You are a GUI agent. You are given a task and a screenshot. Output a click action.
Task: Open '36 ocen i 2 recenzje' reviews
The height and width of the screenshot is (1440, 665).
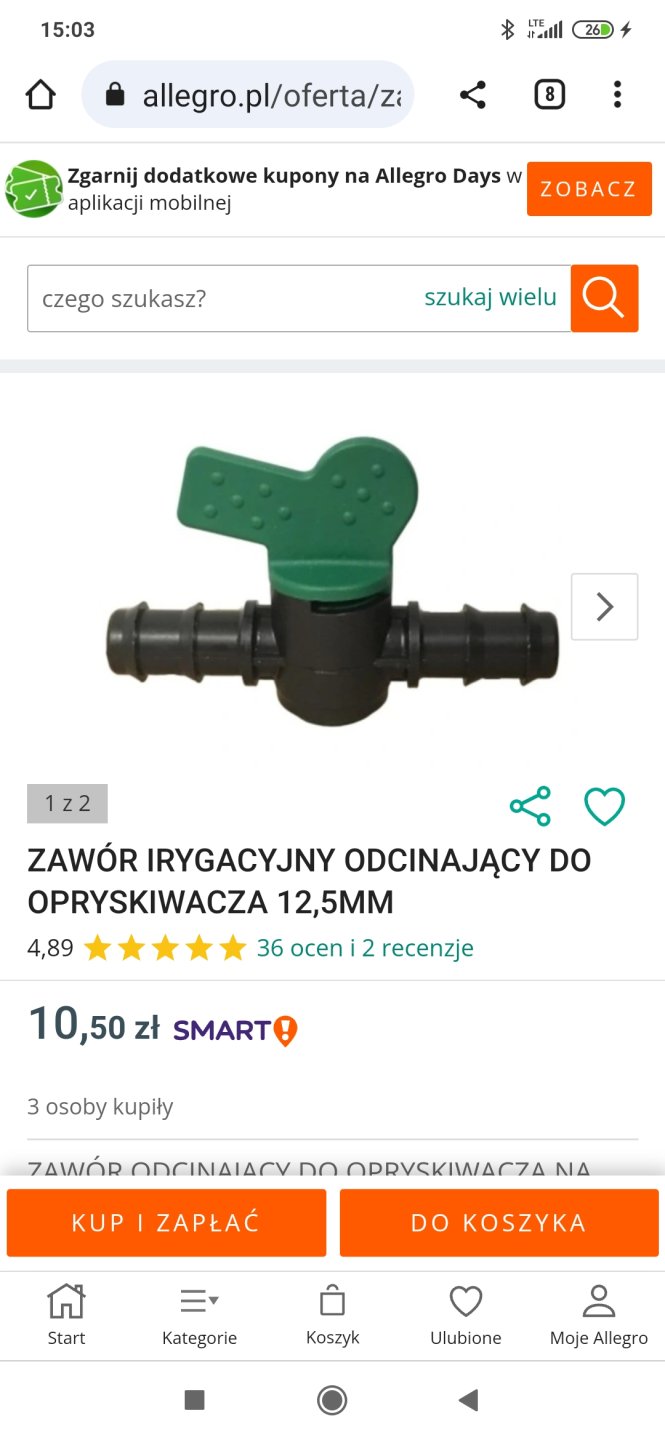(x=365, y=948)
